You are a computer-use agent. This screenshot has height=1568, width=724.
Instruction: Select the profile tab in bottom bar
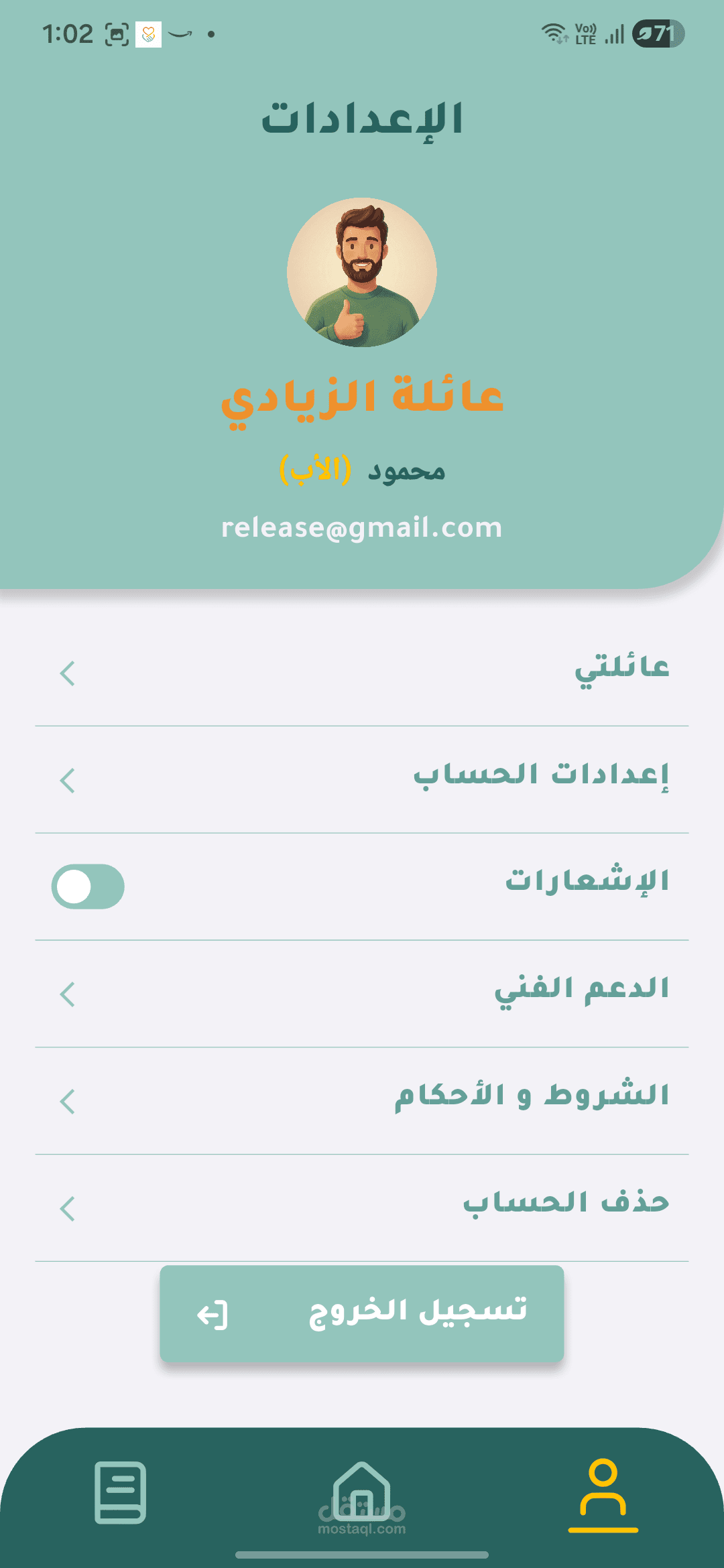point(603,1494)
